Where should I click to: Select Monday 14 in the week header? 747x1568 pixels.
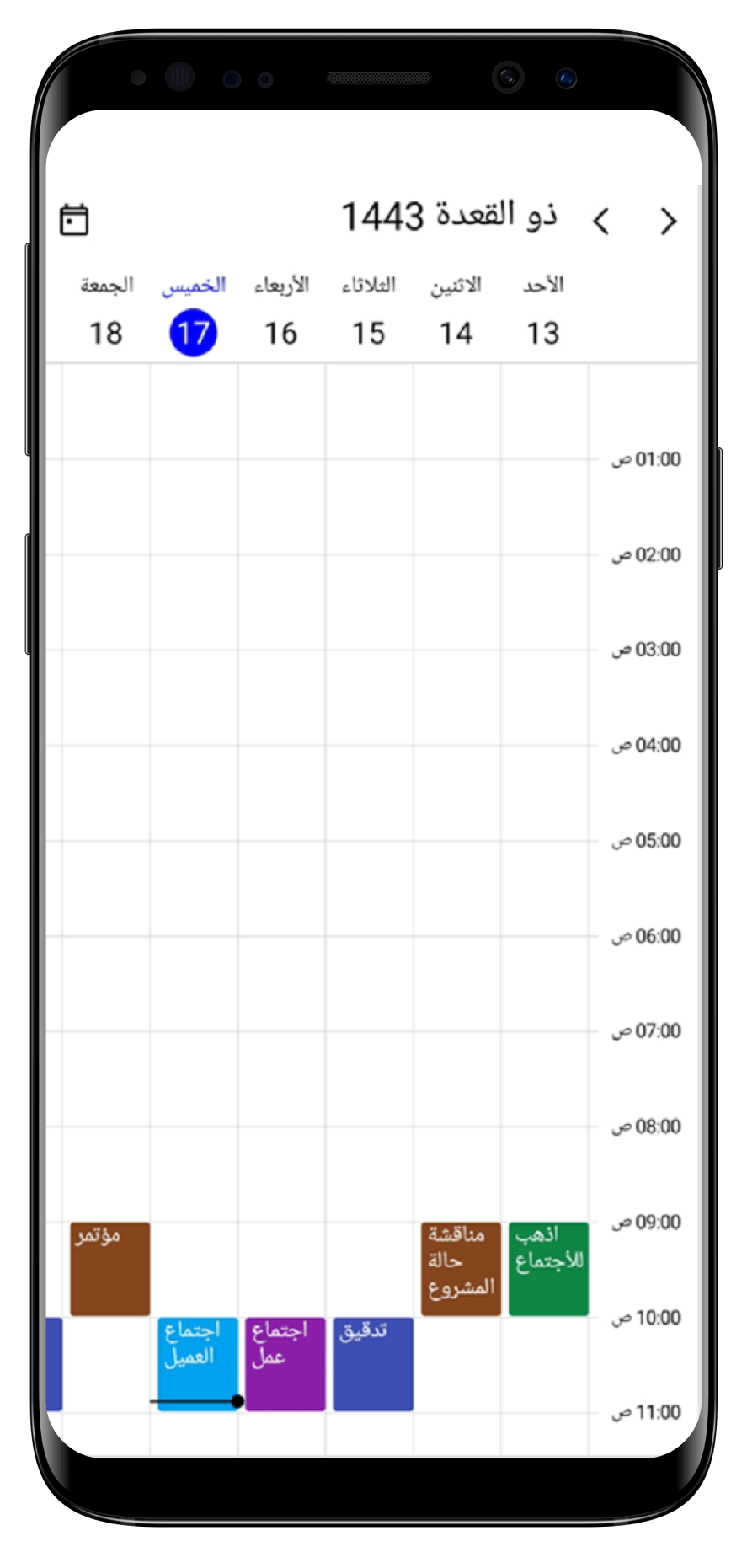coord(456,332)
